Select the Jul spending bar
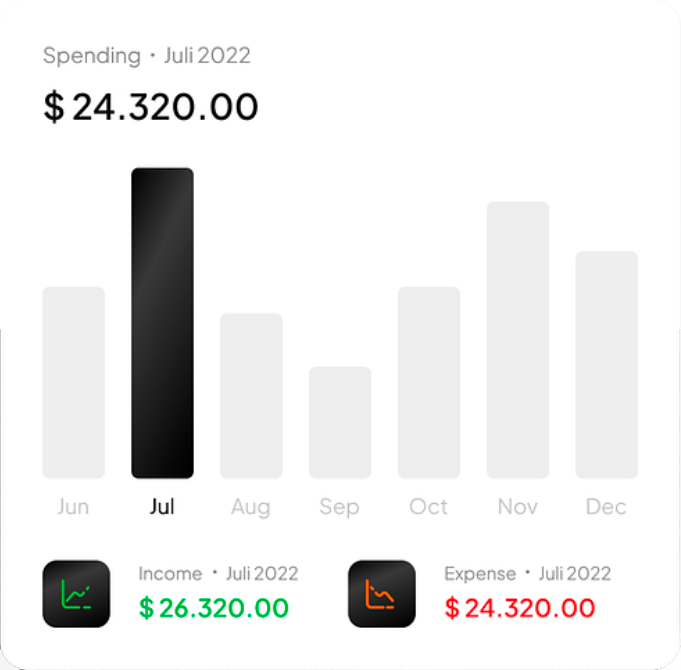 tap(162, 323)
